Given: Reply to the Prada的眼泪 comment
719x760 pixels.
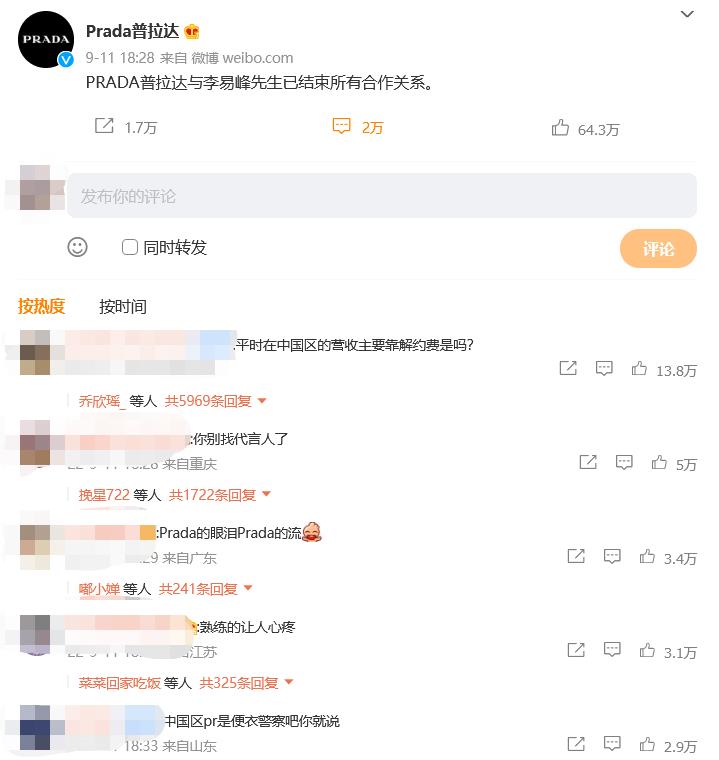Looking at the screenshot, I should coord(612,557).
